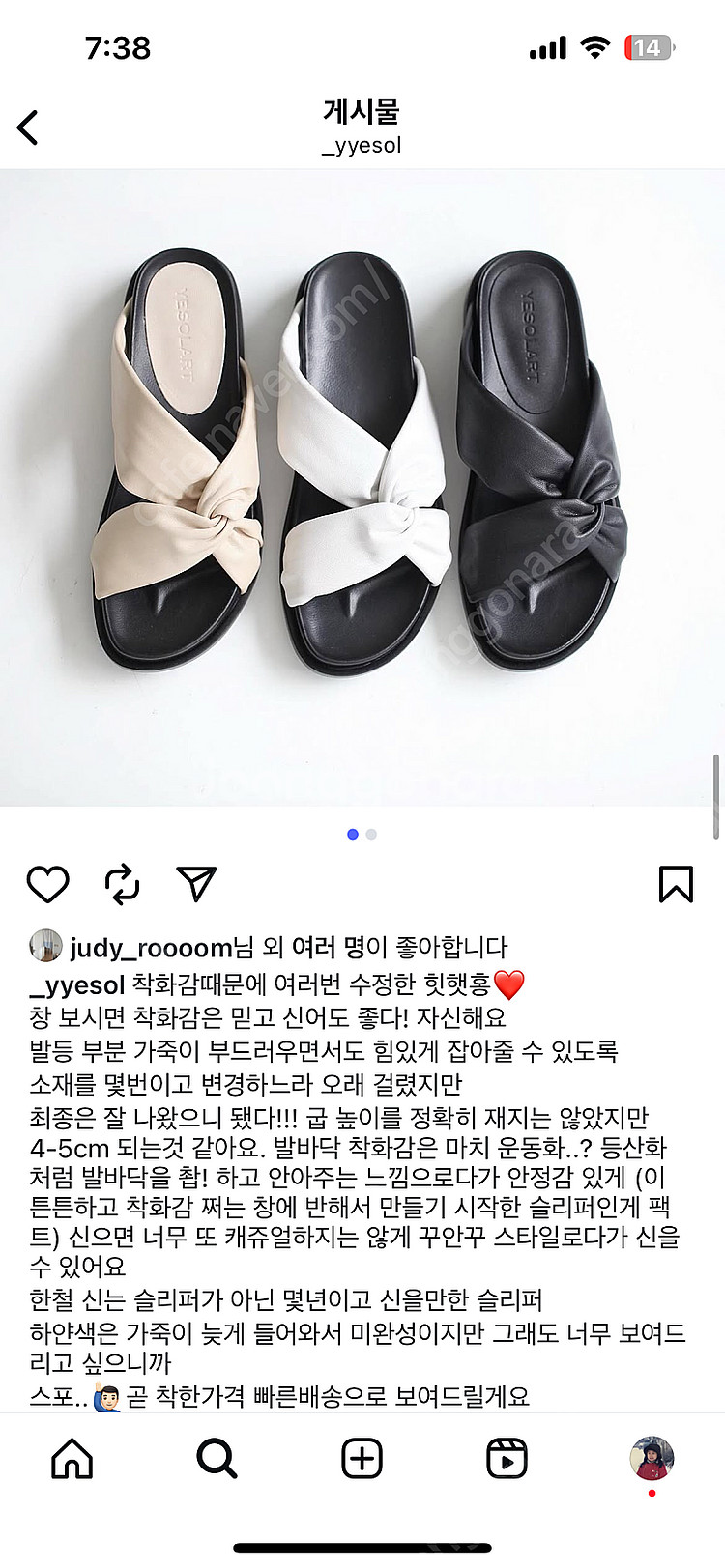Open the sandals photo

[362, 489]
